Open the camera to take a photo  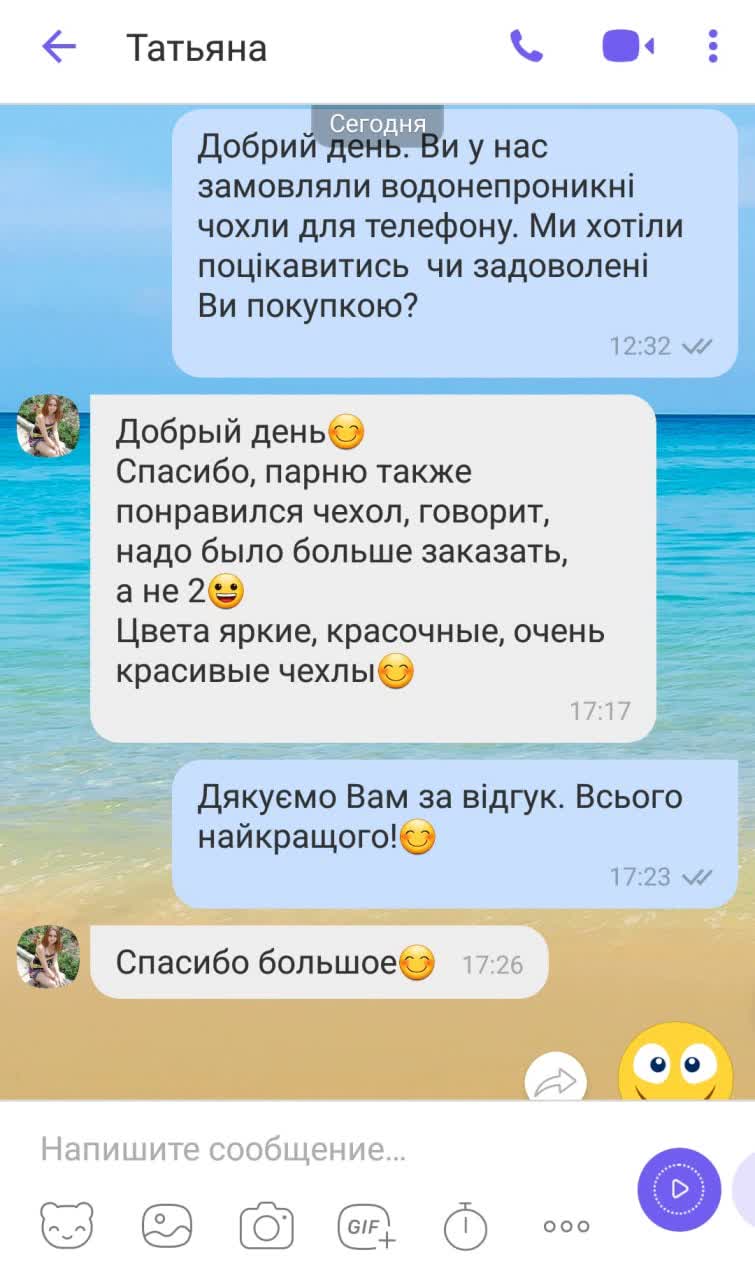[266, 1225]
